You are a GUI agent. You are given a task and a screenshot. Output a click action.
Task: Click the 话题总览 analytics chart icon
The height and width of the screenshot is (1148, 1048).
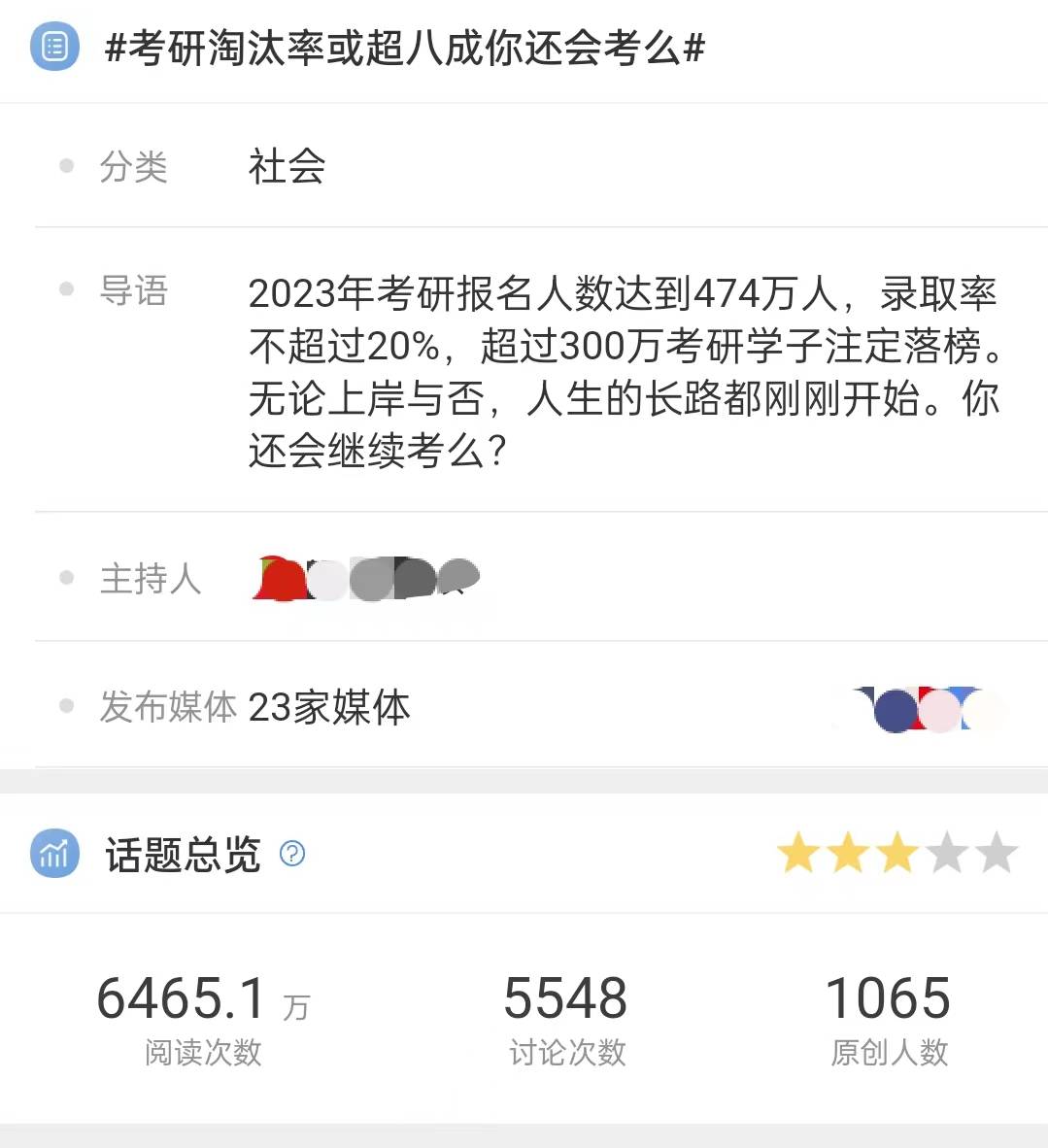click(53, 854)
